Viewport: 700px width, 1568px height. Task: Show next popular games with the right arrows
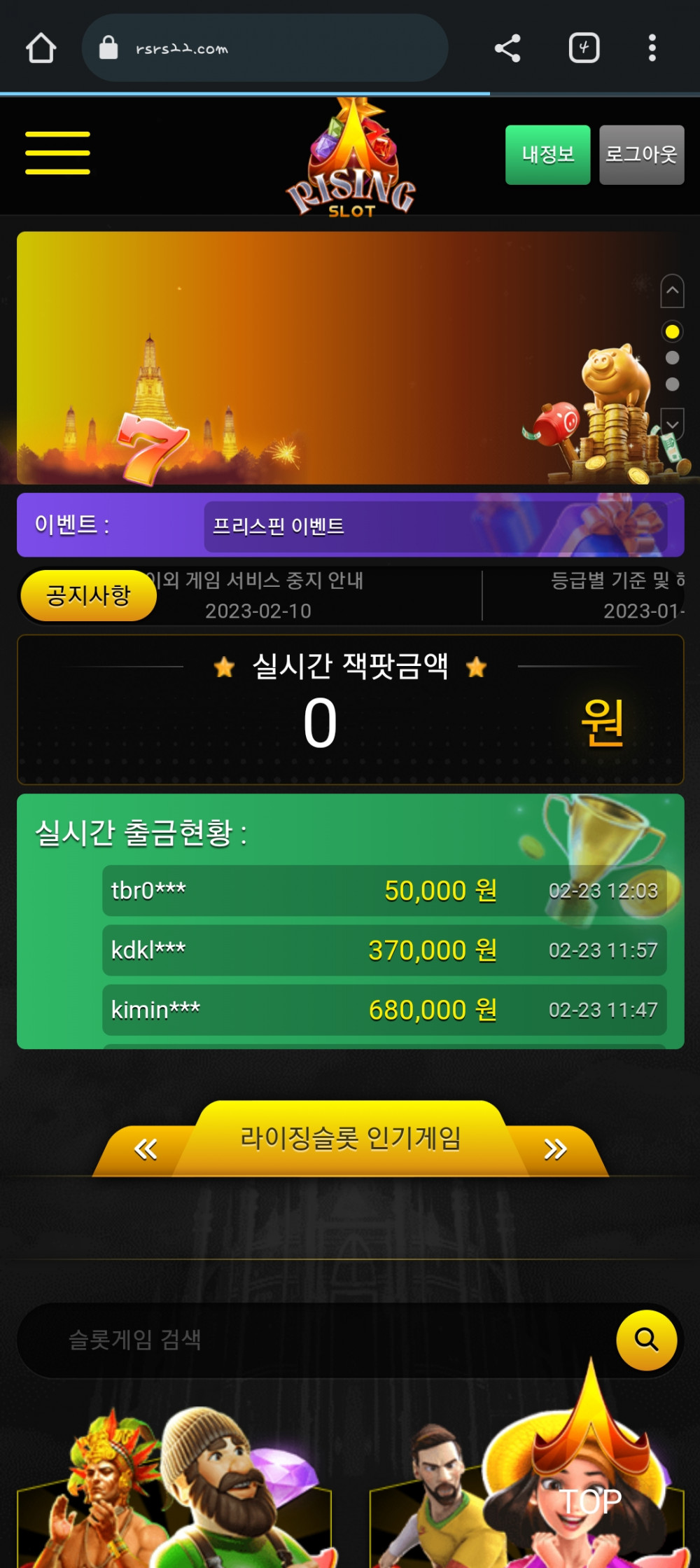point(555,1149)
